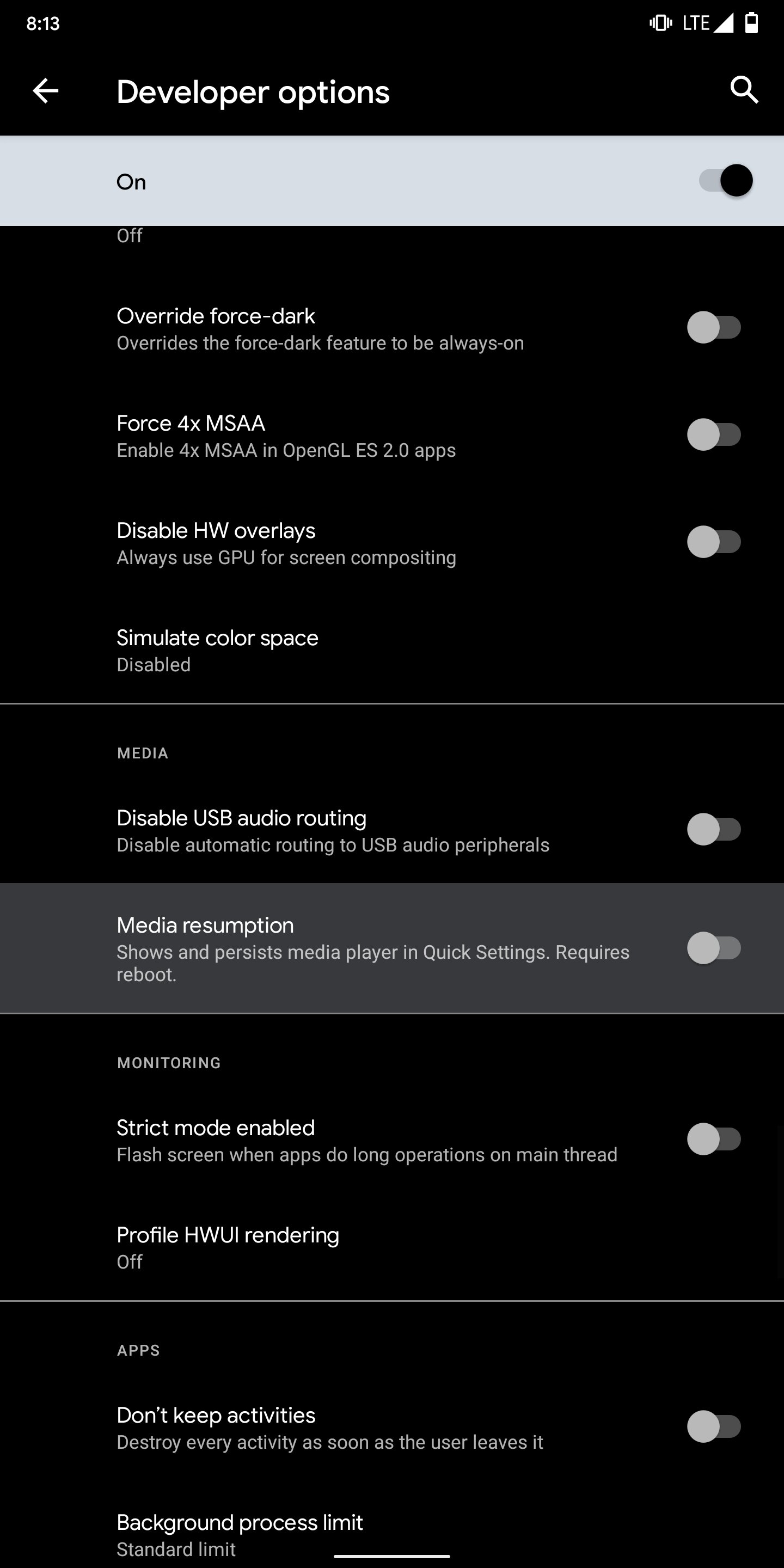
Task: Open Background process limit
Action: tap(392, 1535)
